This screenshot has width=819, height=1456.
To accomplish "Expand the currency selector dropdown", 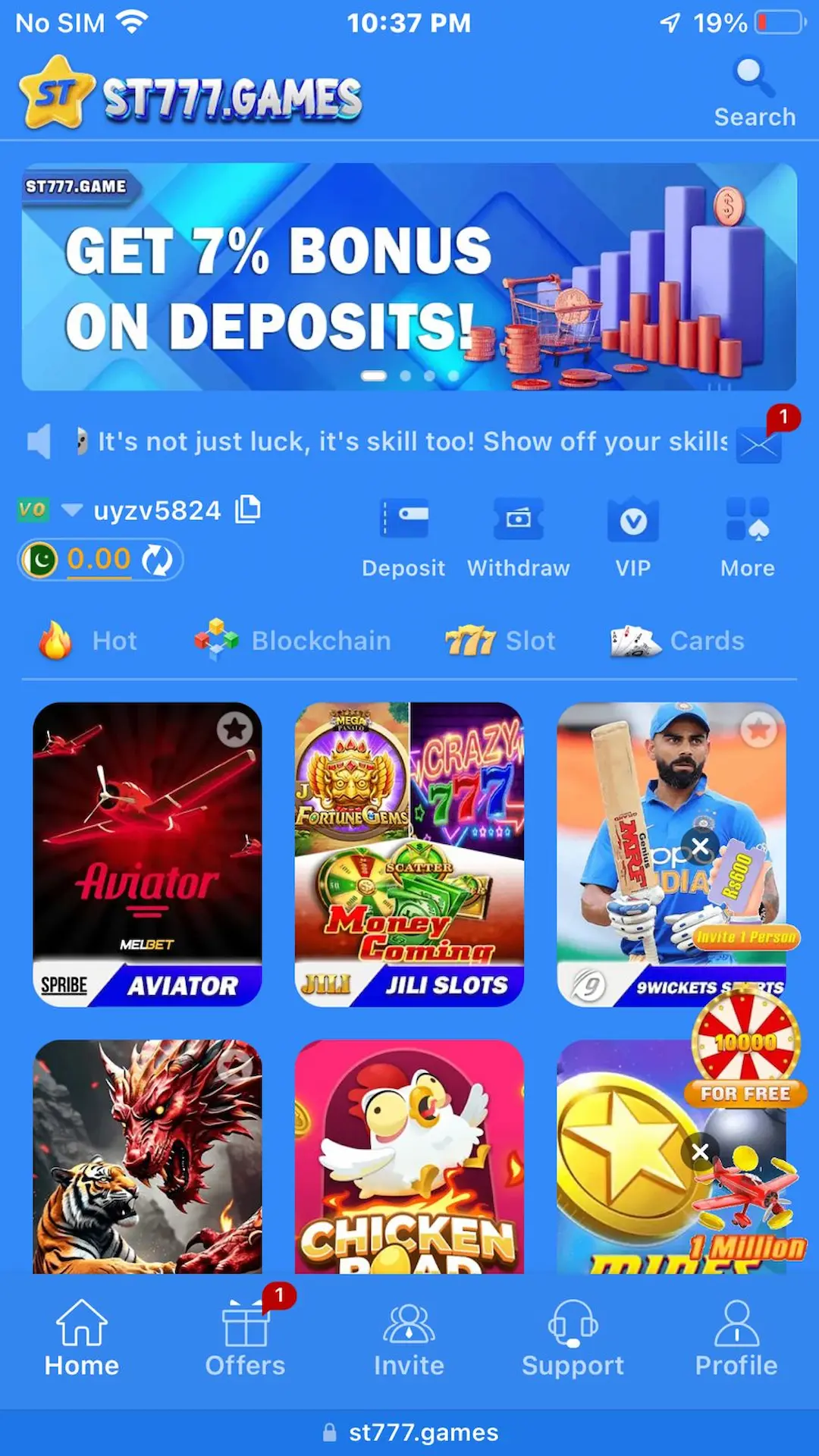I will (x=72, y=510).
